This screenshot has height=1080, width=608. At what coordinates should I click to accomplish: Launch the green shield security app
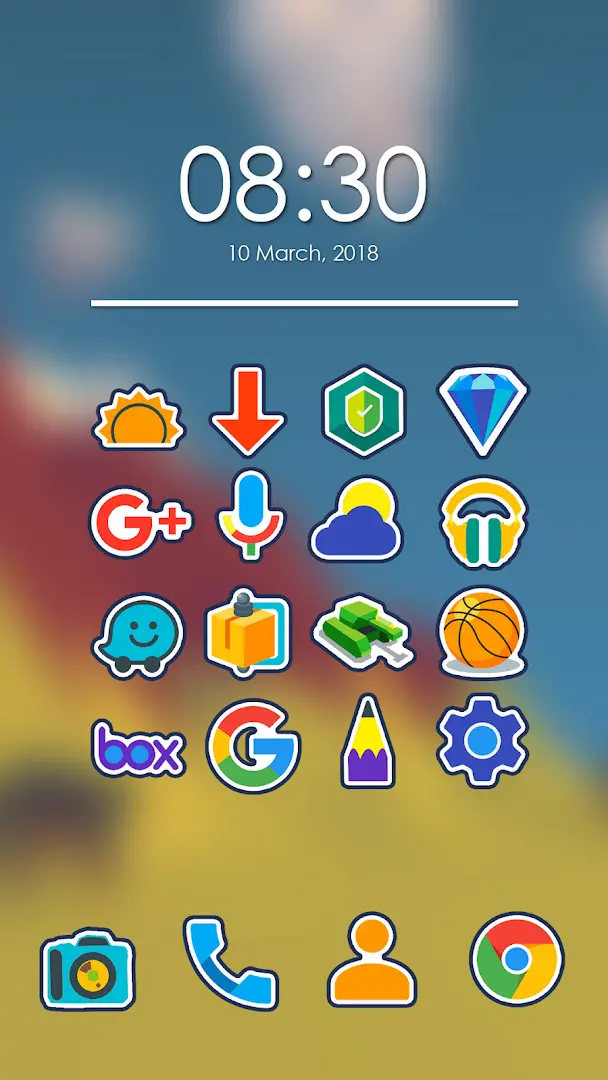click(x=362, y=411)
